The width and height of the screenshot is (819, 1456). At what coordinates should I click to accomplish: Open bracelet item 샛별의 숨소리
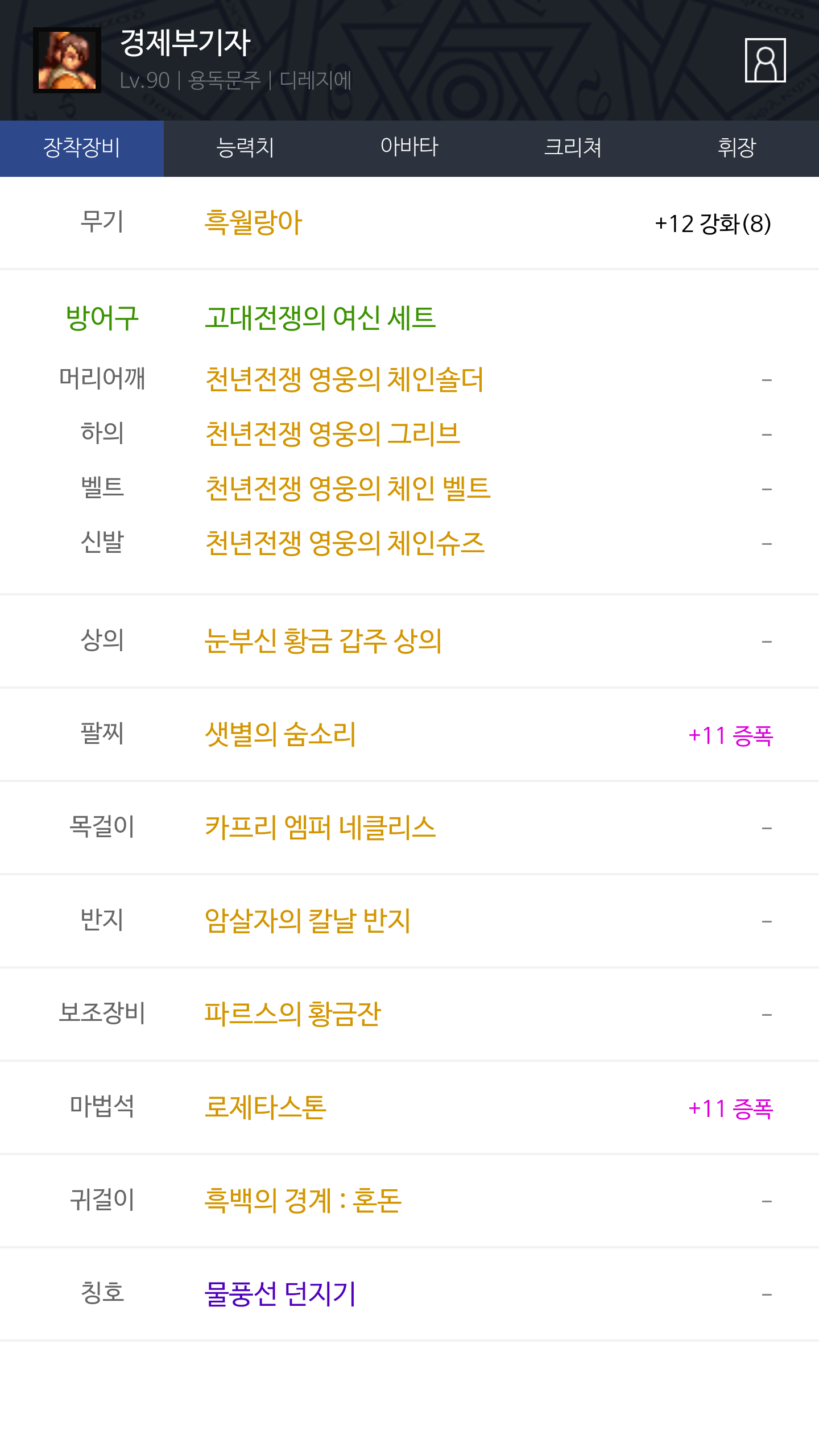[280, 734]
